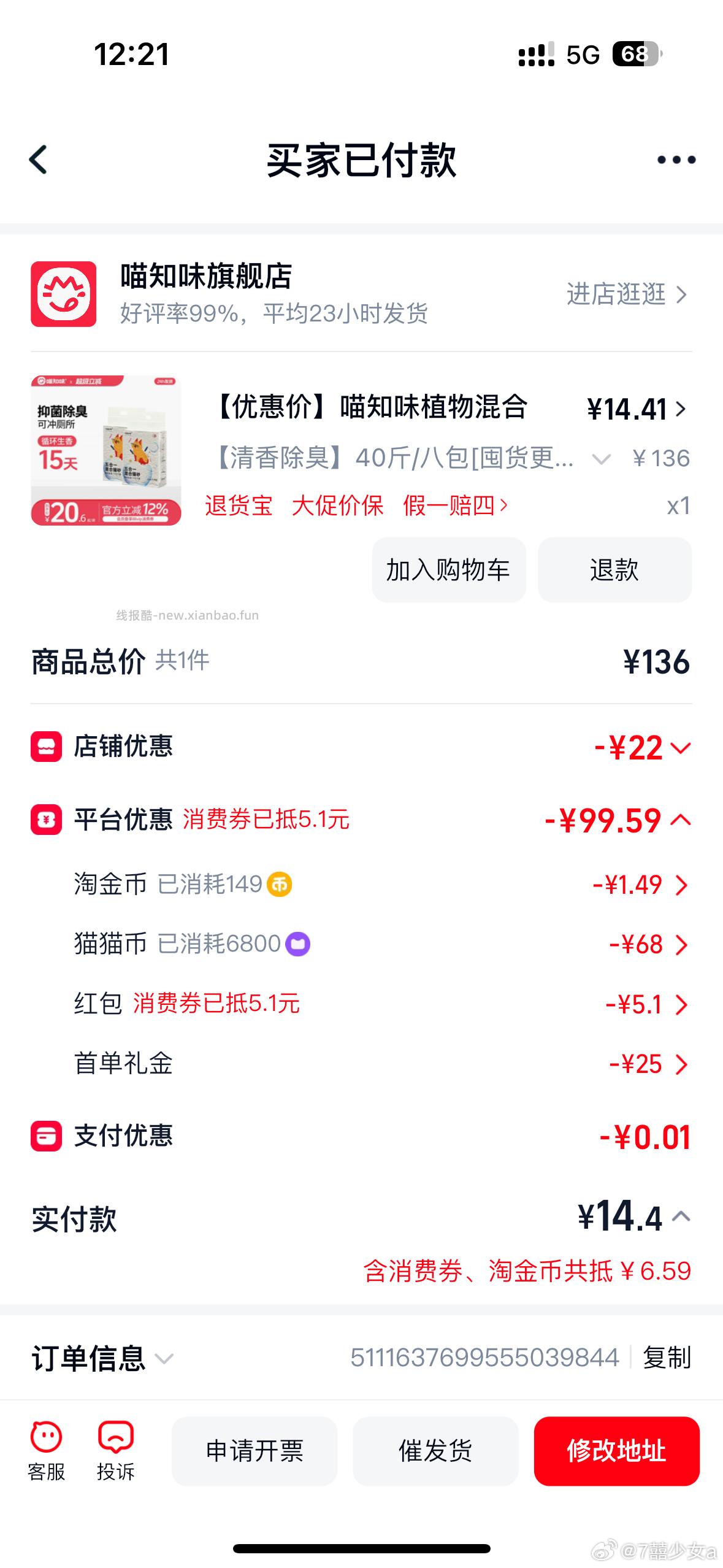The height and width of the screenshot is (1568, 723).
Task: Click the arrow next to 首单礼金
Action: click(681, 1064)
